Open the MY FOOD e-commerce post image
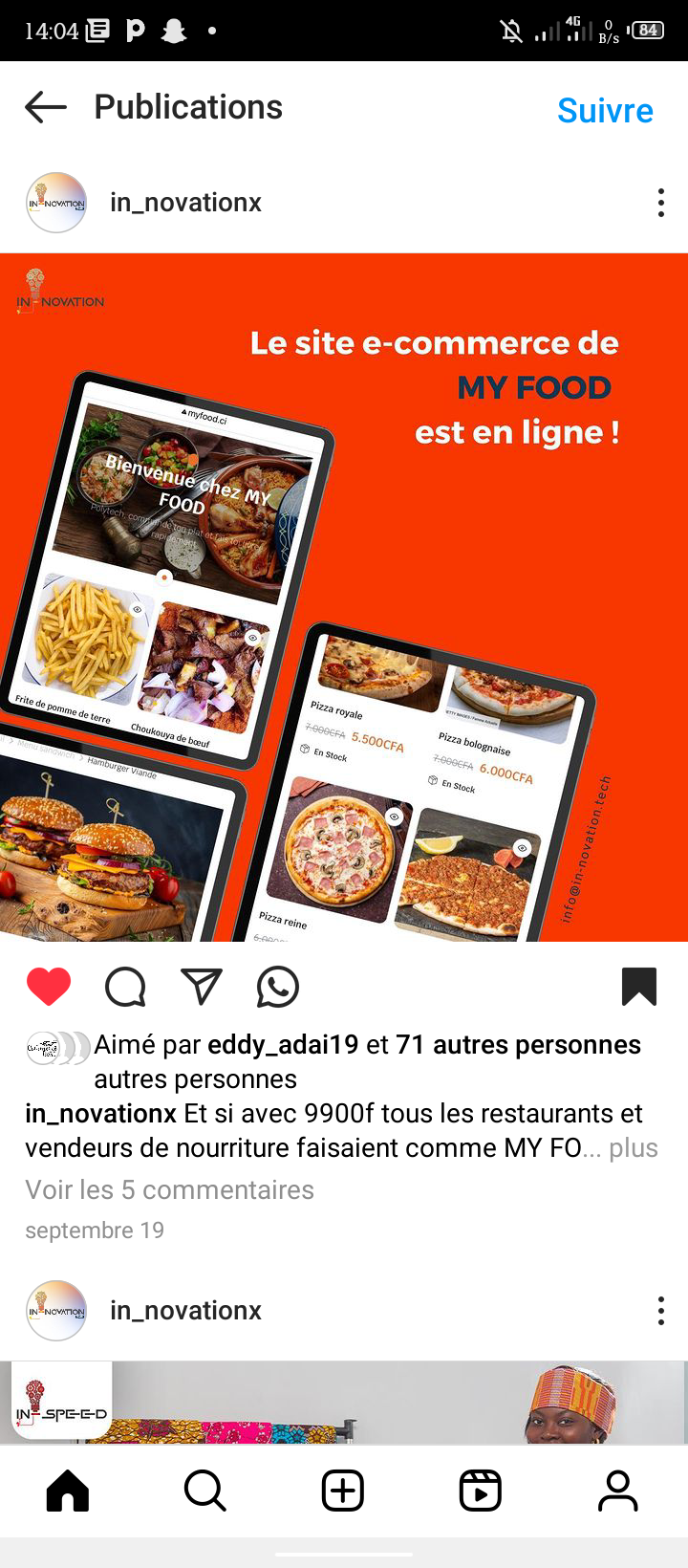This screenshot has width=688, height=1568. [x=344, y=598]
